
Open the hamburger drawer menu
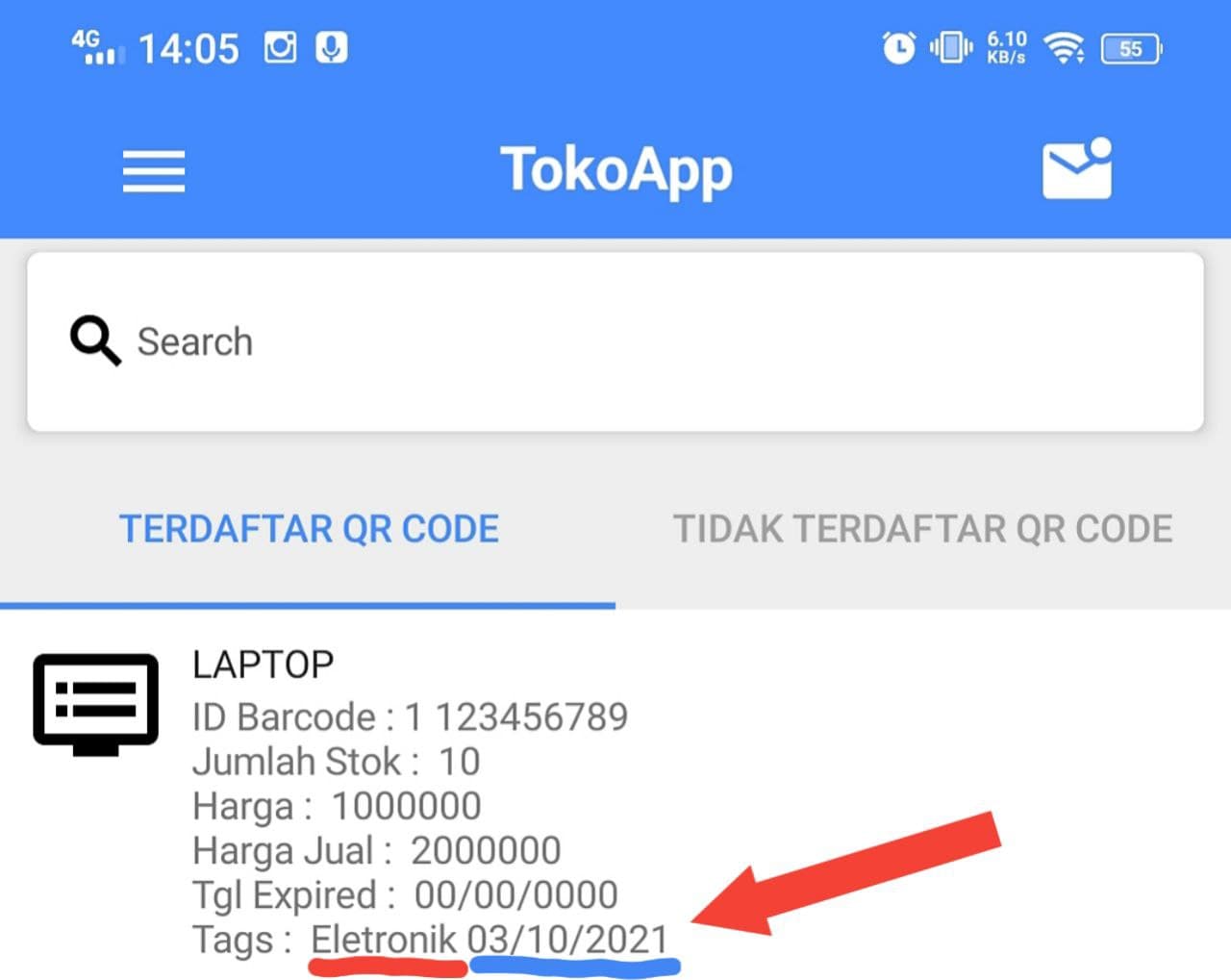[154, 171]
